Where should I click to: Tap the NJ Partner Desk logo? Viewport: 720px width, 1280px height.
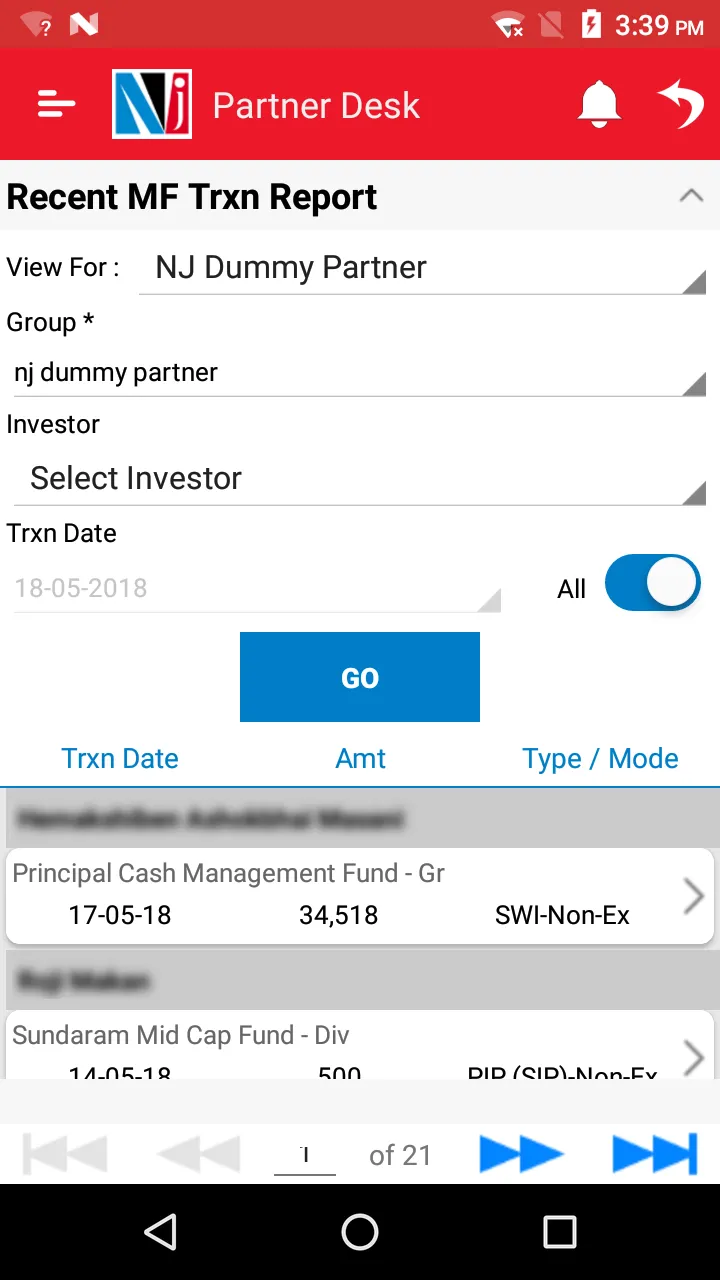pos(152,104)
